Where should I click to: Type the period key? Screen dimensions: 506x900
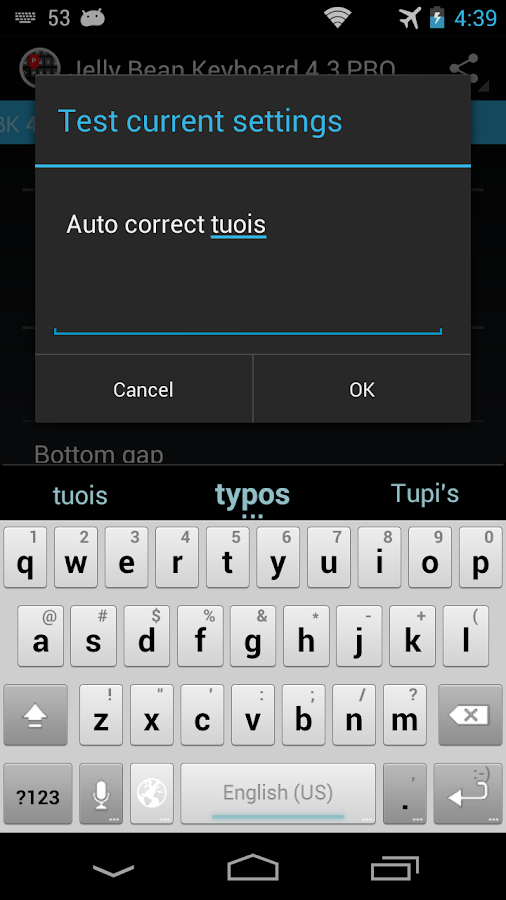405,794
